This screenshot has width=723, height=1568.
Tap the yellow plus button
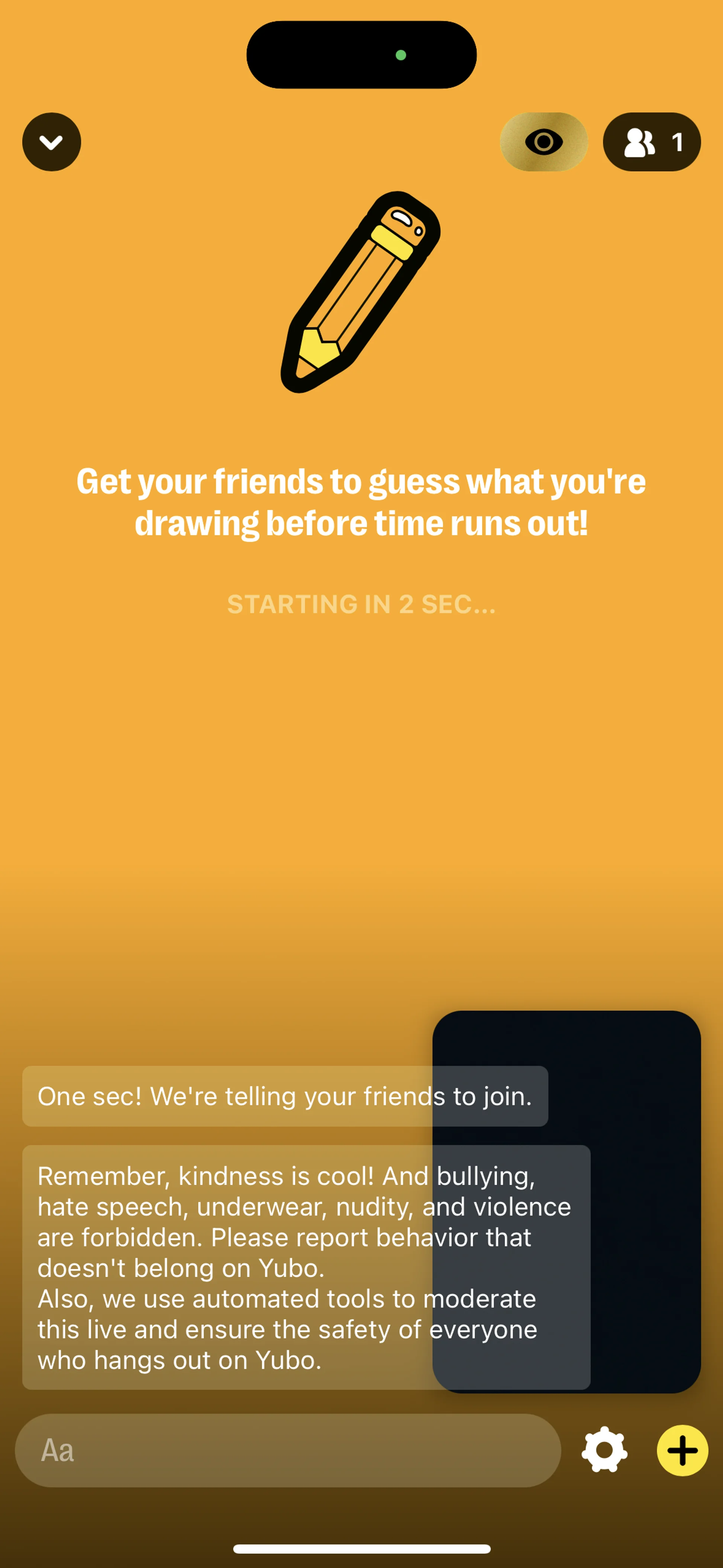click(x=682, y=1450)
